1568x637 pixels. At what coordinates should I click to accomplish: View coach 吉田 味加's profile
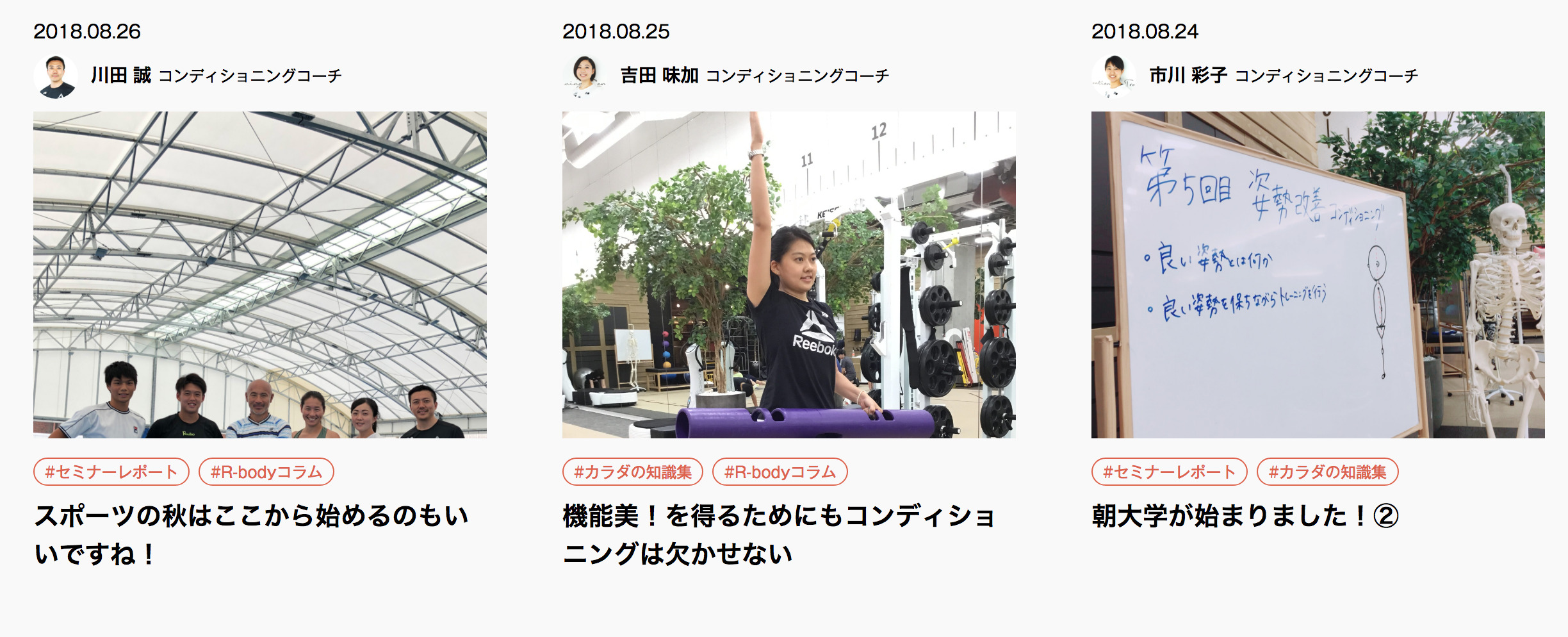point(659,76)
